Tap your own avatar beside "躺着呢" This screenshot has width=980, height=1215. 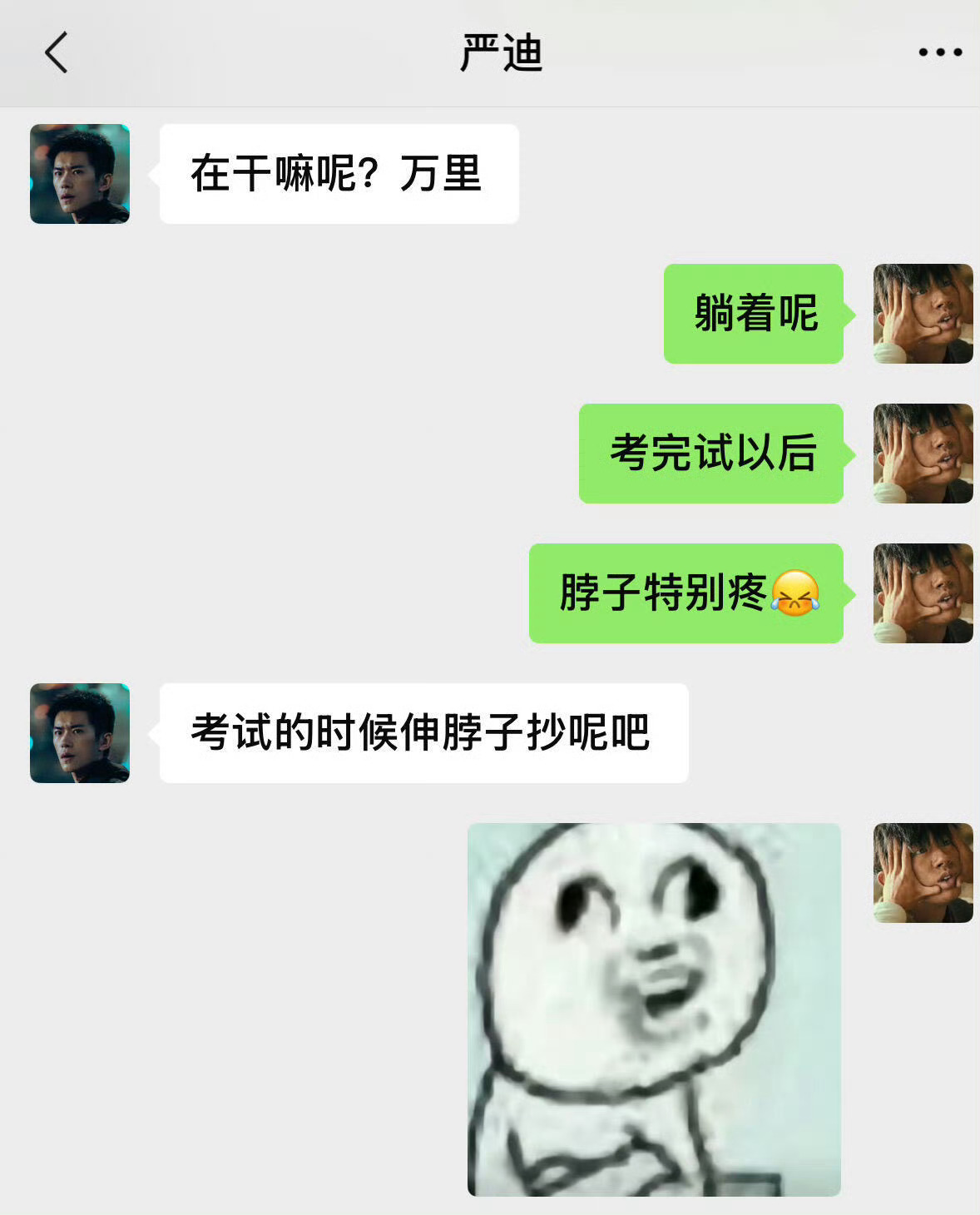click(922, 314)
